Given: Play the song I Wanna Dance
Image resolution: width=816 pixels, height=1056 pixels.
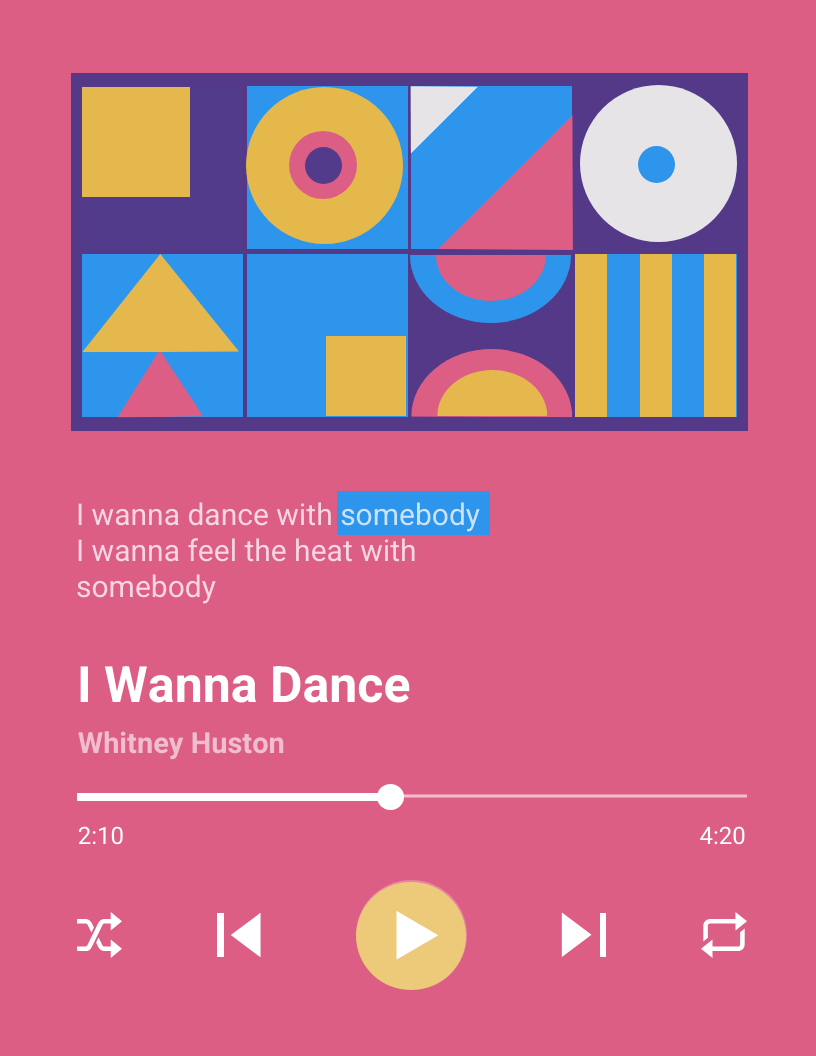Looking at the screenshot, I should [x=411, y=936].
